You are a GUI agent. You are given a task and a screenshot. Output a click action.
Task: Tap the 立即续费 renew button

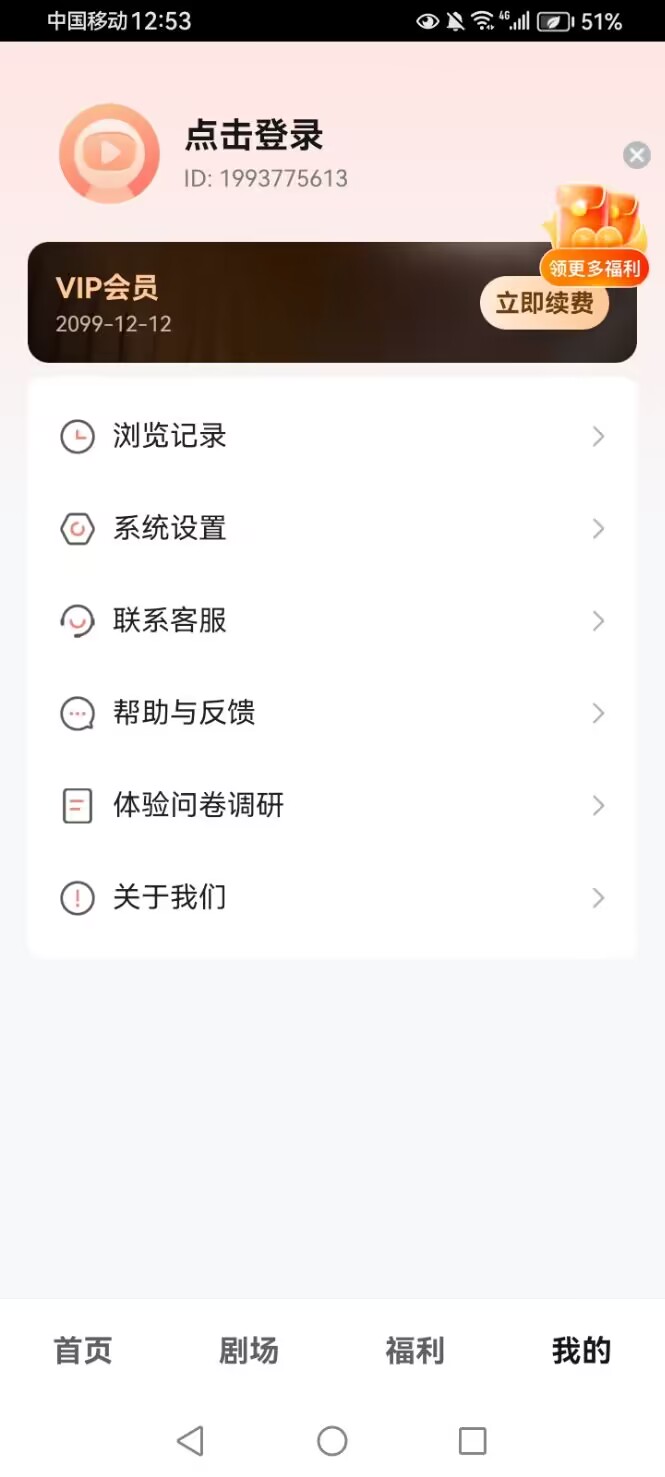(x=544, y=303)
